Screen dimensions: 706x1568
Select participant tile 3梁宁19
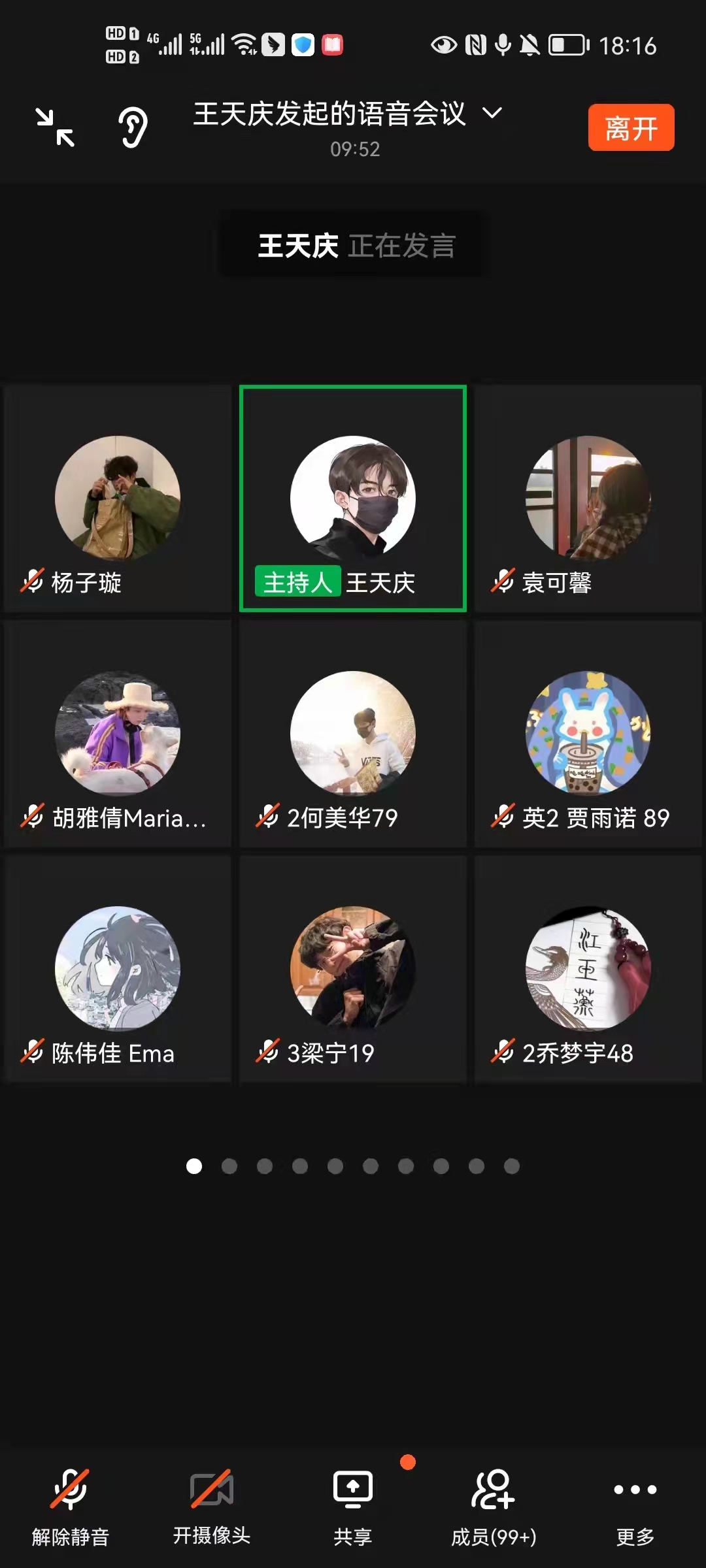click(353, 969)
